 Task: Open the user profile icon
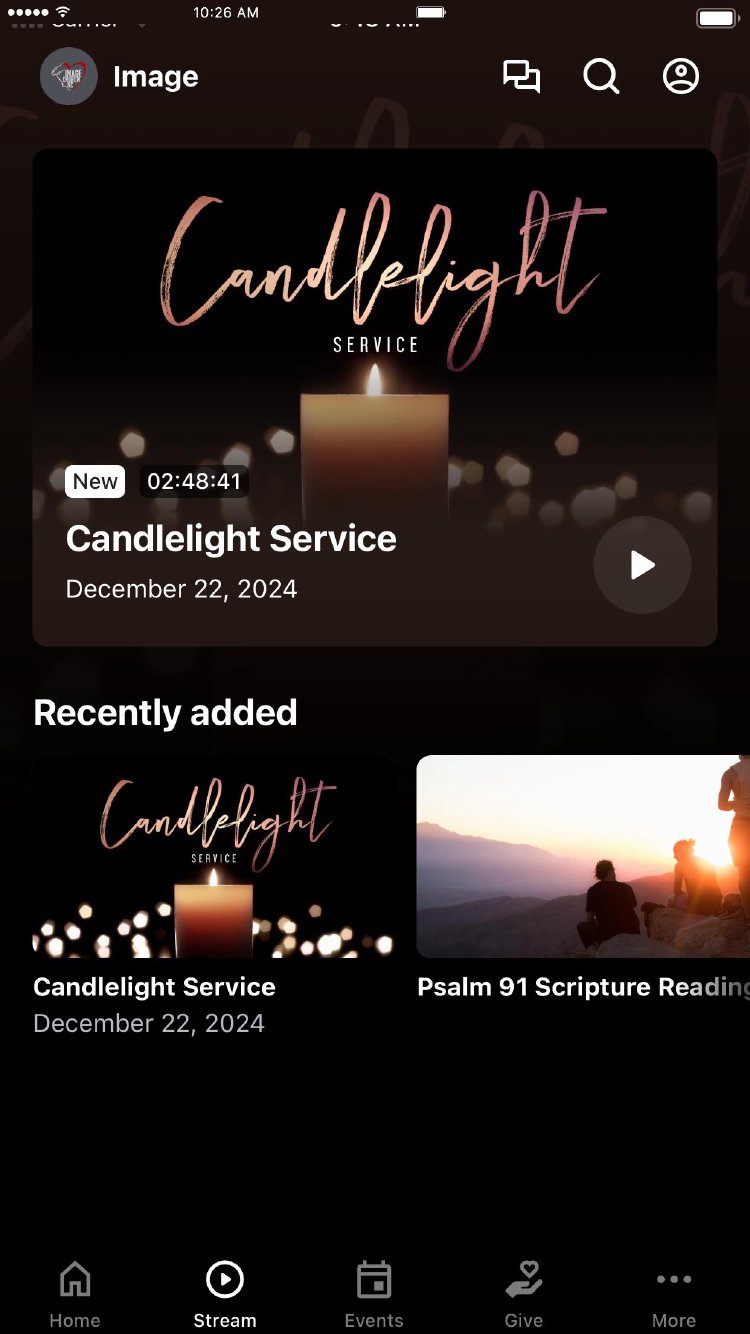[681, 77]
